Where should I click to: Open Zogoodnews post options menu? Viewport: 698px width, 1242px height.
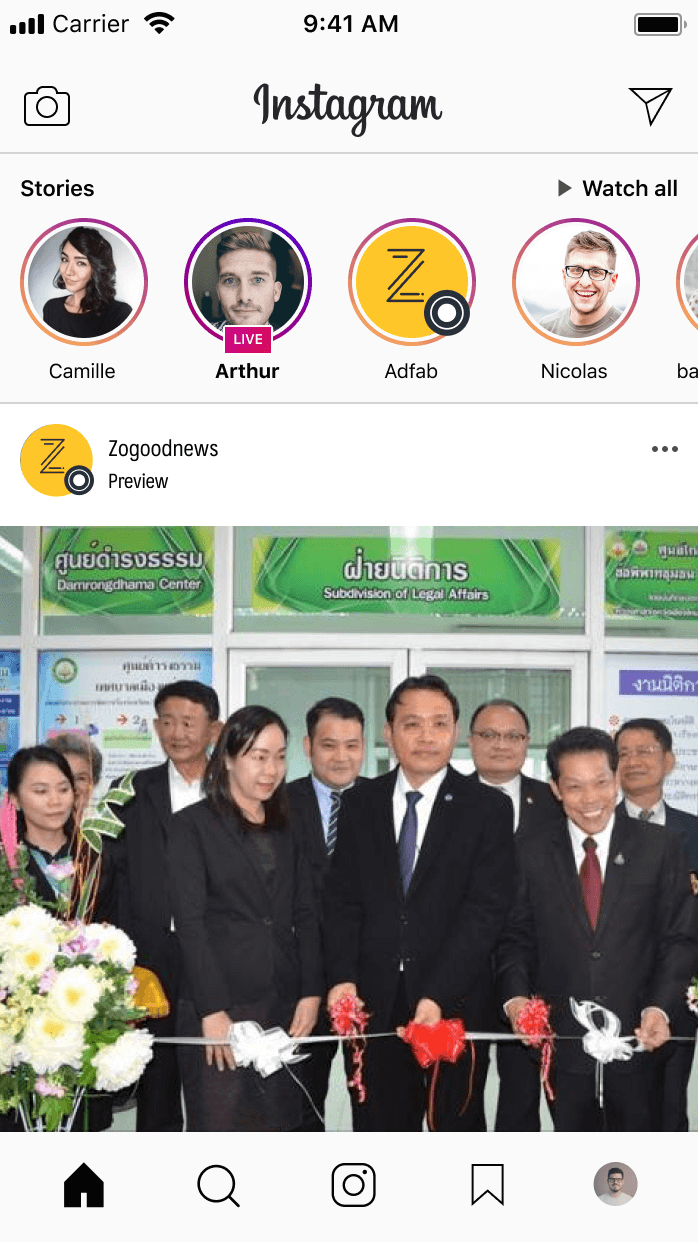[664, 449]
